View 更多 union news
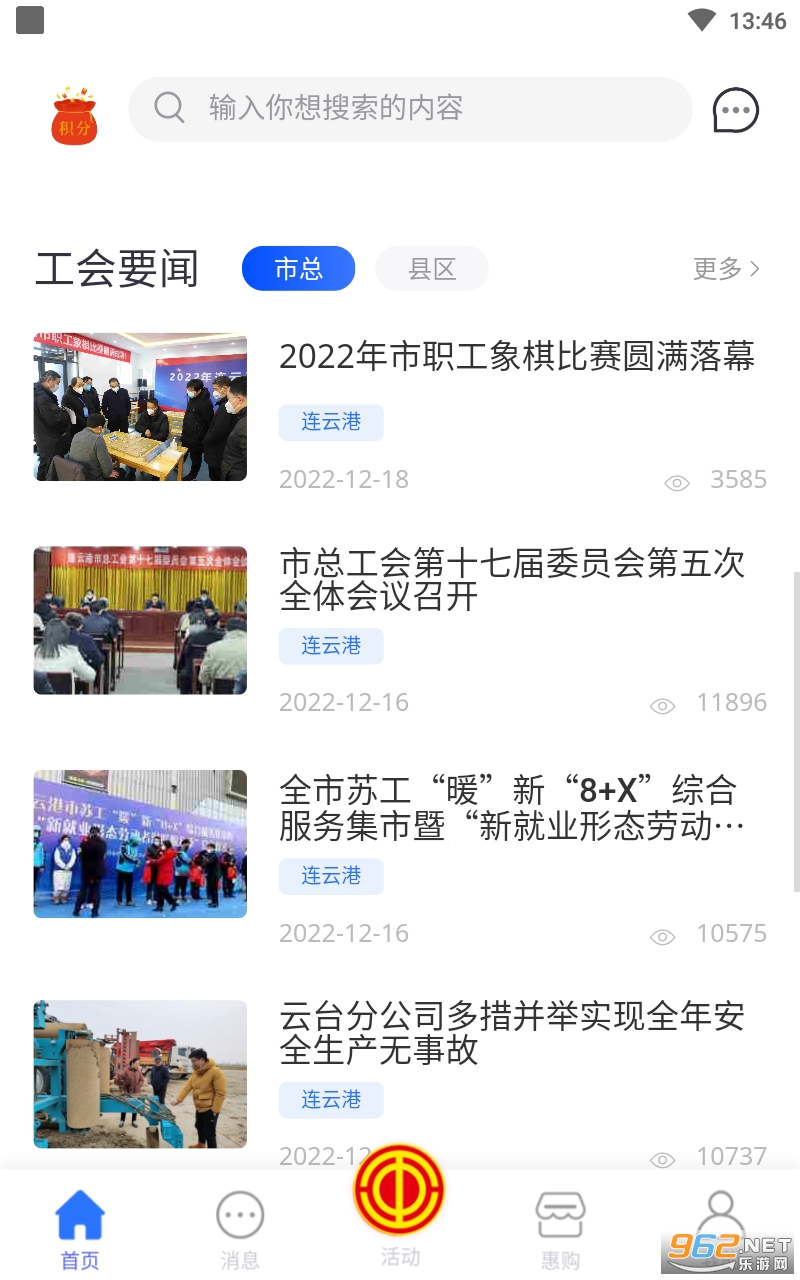Screen dimensions: 800x1280 [726, 268]
